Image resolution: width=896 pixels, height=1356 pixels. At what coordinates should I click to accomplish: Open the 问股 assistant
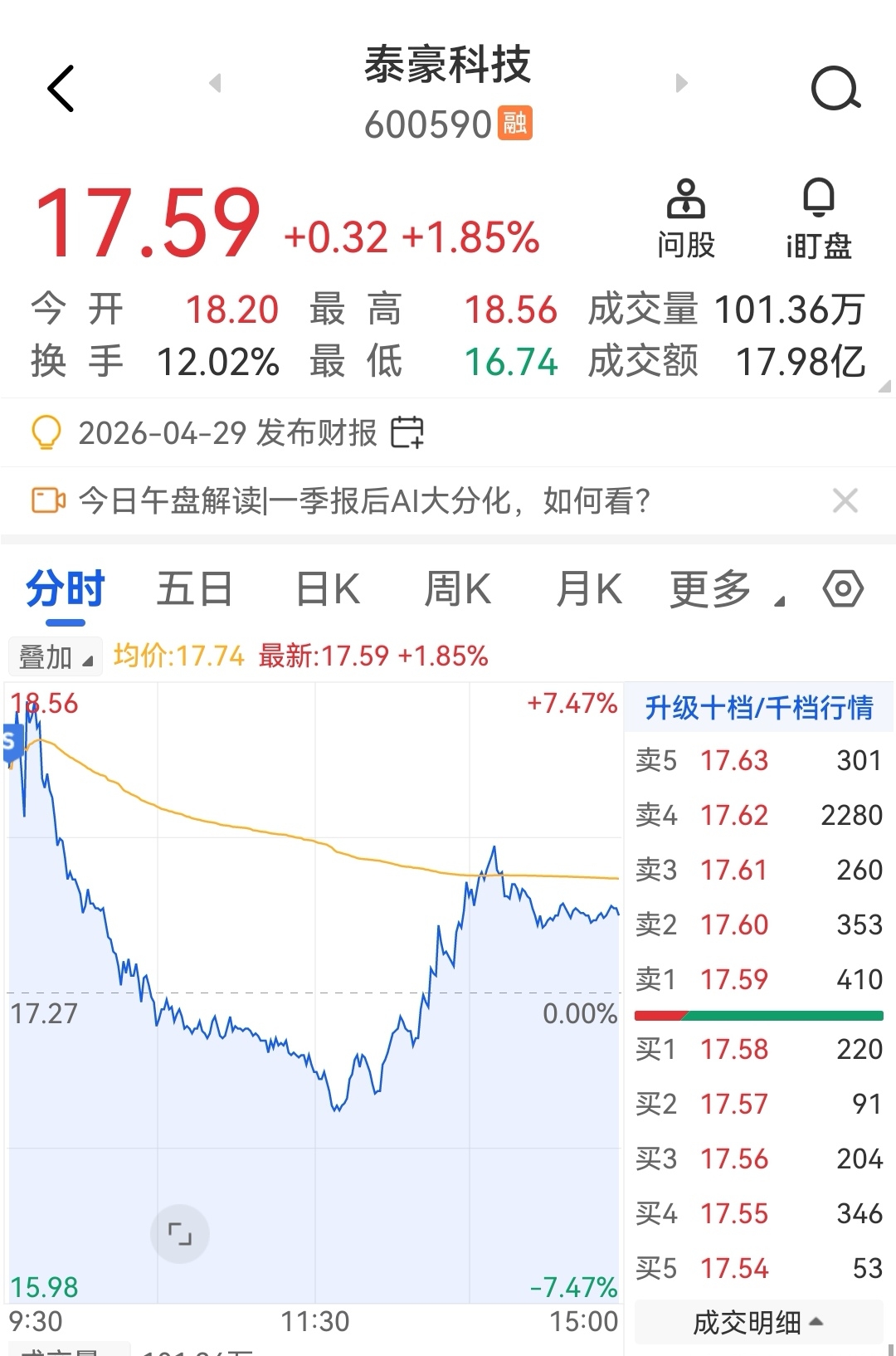click(686, 219)
